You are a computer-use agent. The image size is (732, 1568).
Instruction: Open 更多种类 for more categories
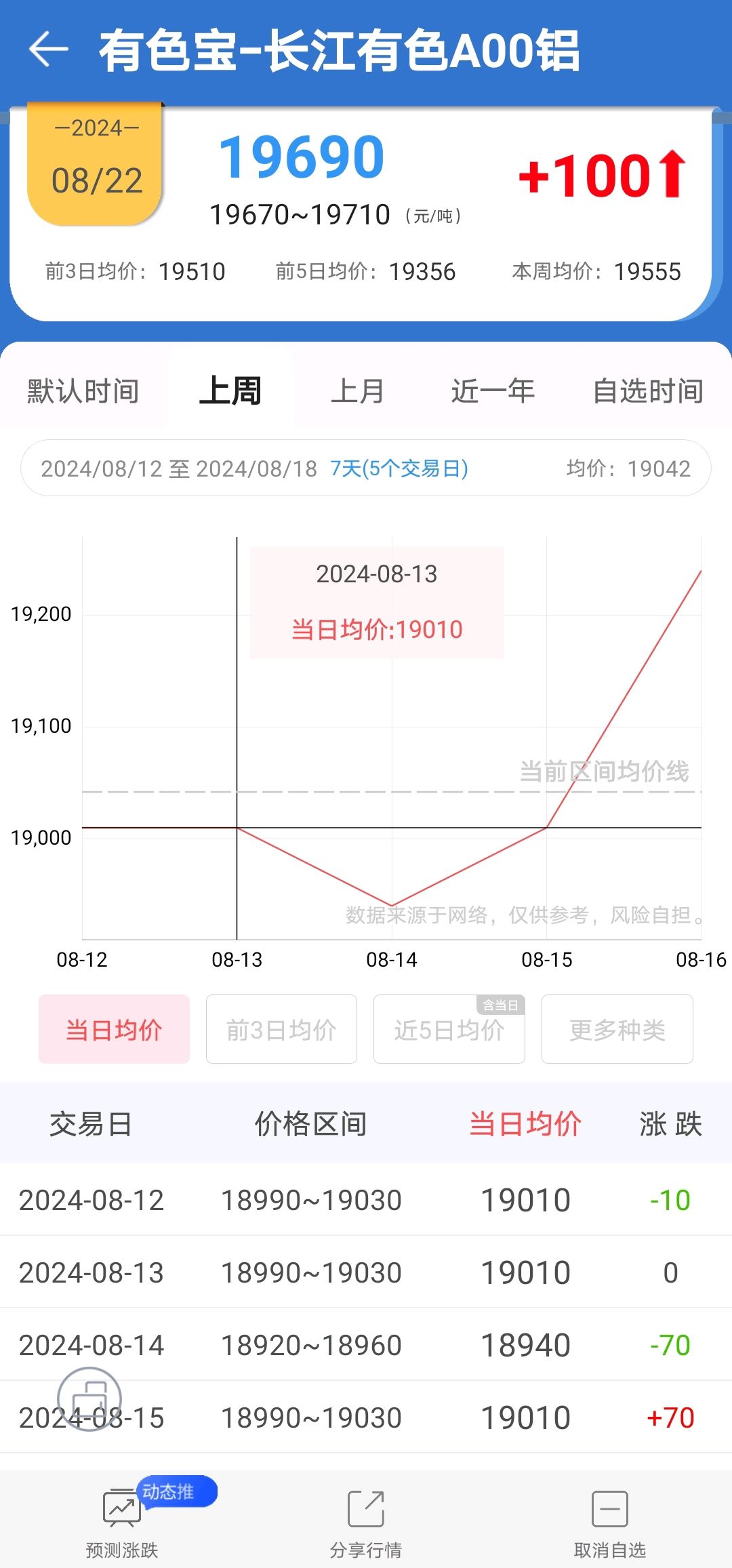click(617, 1029)
